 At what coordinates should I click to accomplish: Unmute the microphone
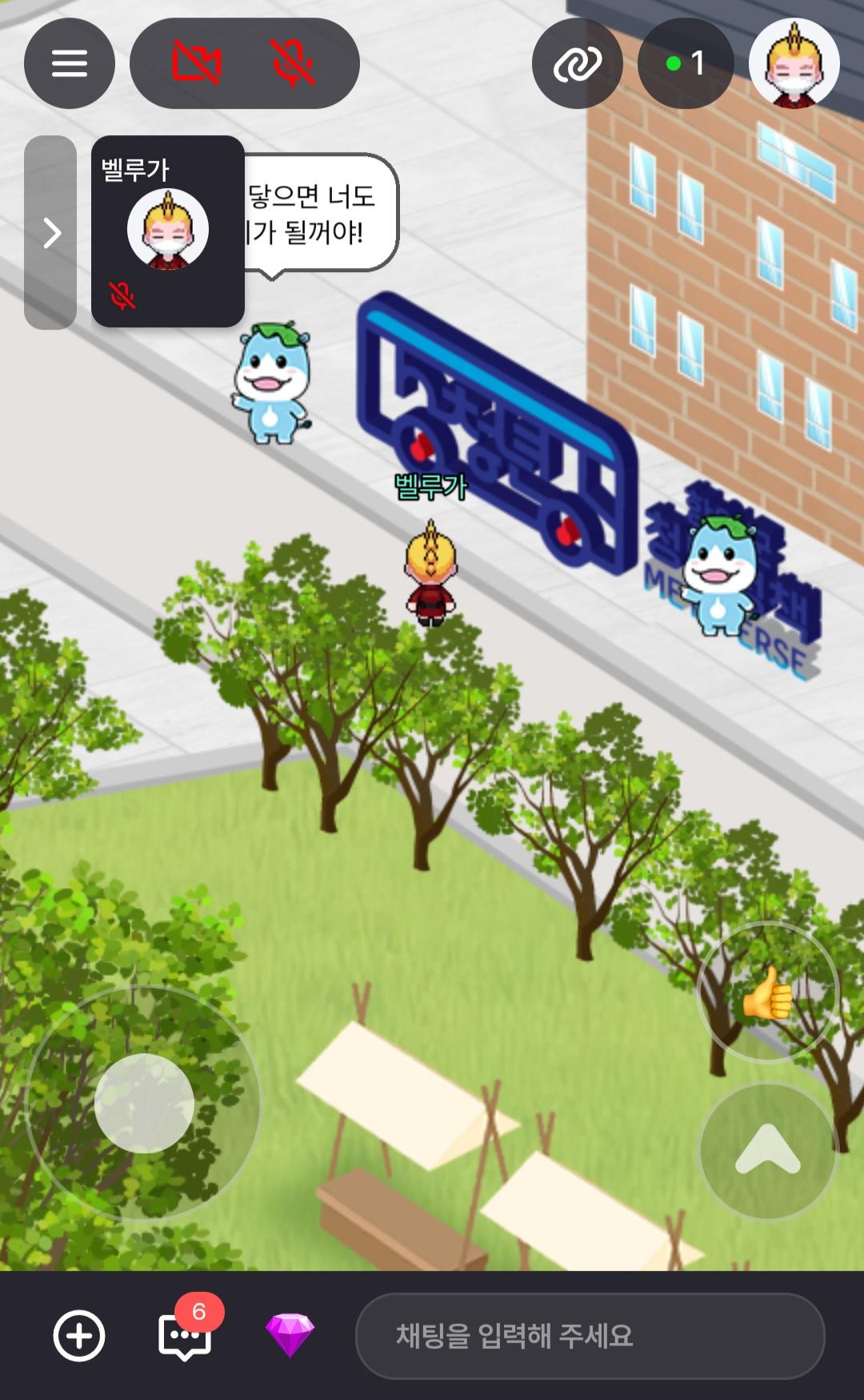tap(293, 63)
